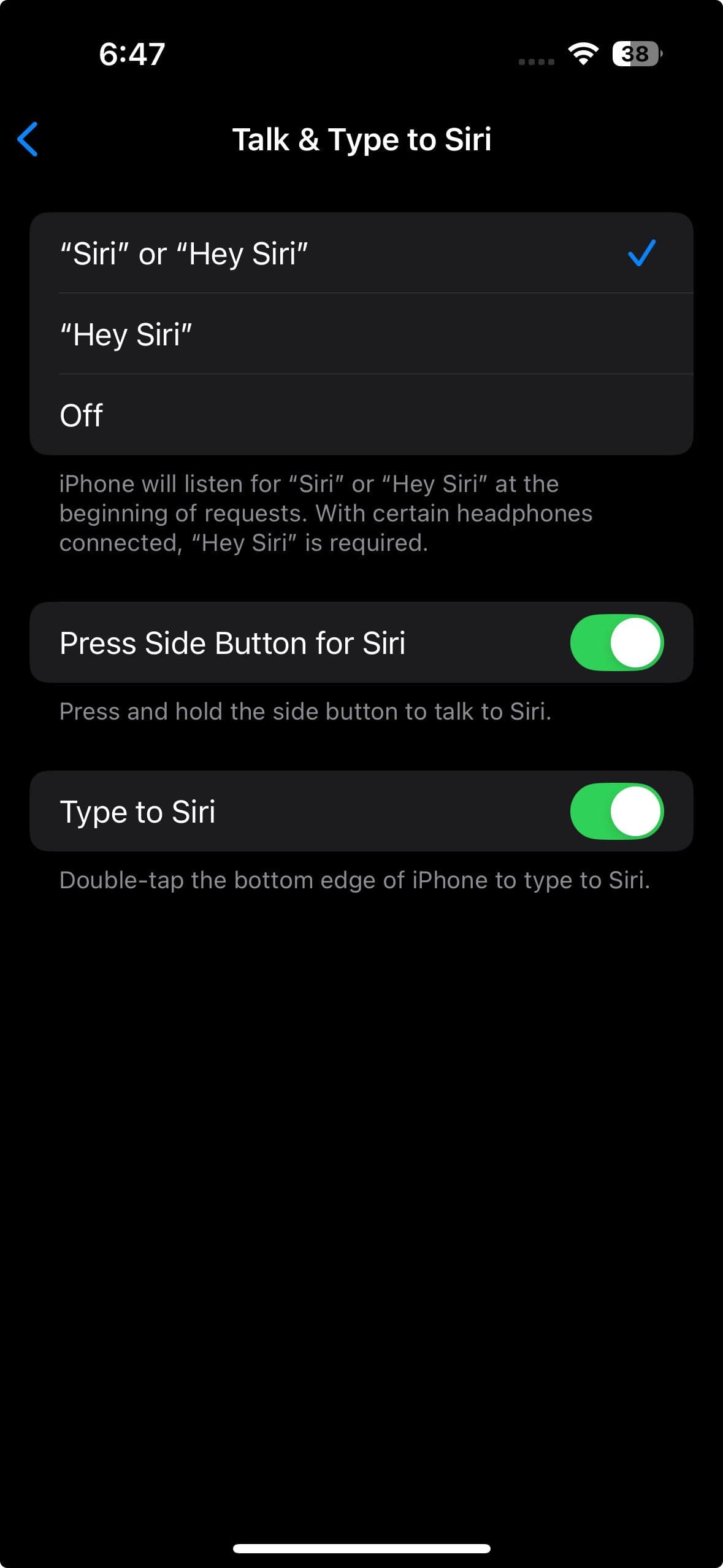723x1568 pixels.
Task: Go back to the previous Settings screen
Action: click(29, 139)
